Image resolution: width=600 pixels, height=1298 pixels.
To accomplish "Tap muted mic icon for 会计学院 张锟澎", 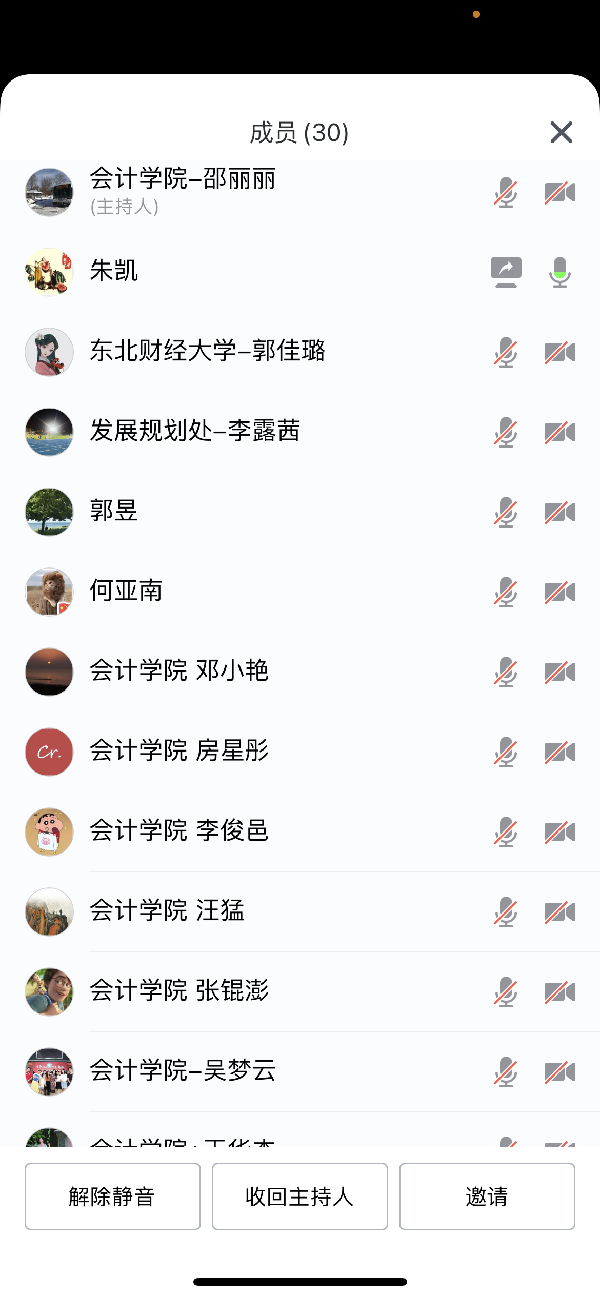I will pos(506,992).
